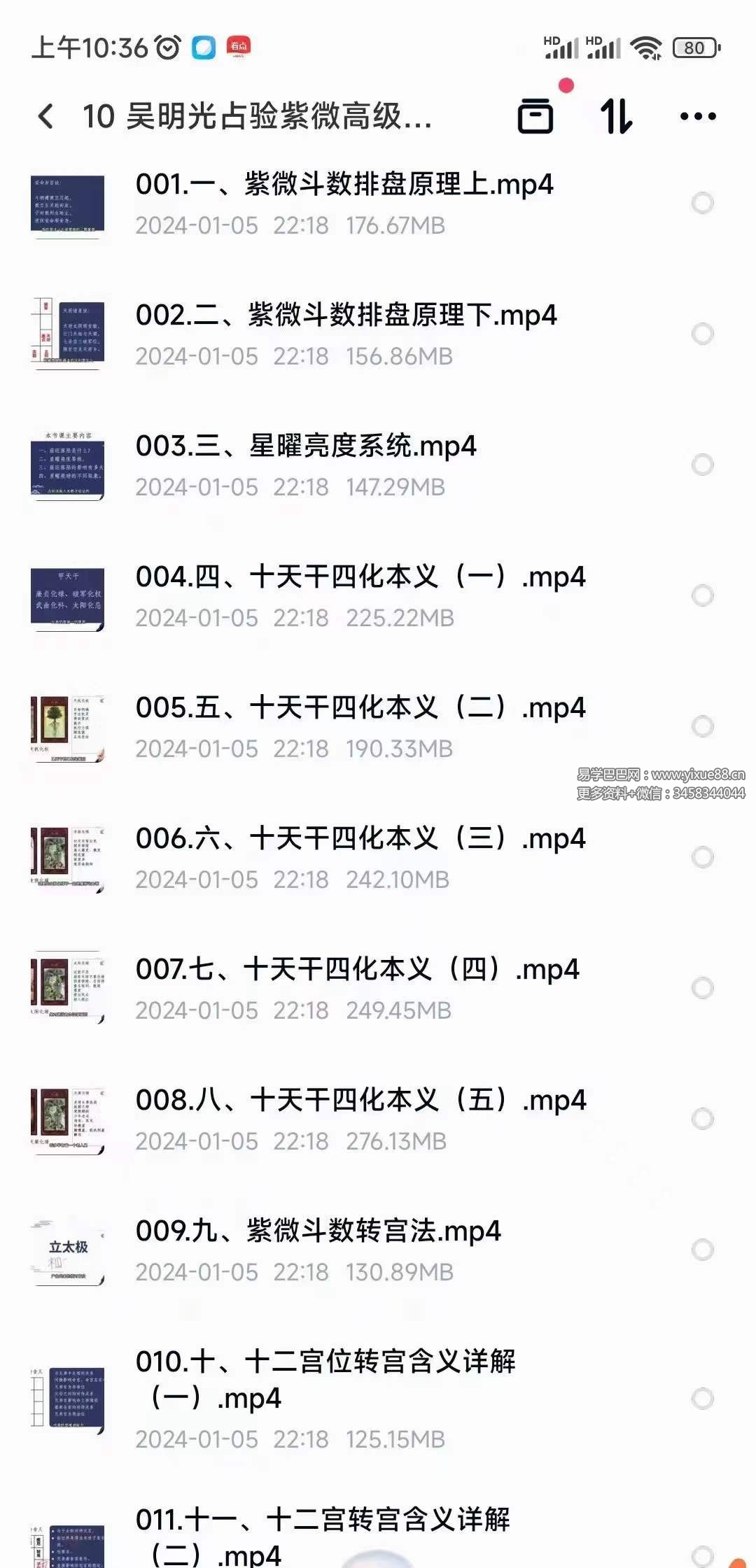This screenshot has width=756, height=1568.
Task: Open the sort order options
Action: [x=617, y=116]
